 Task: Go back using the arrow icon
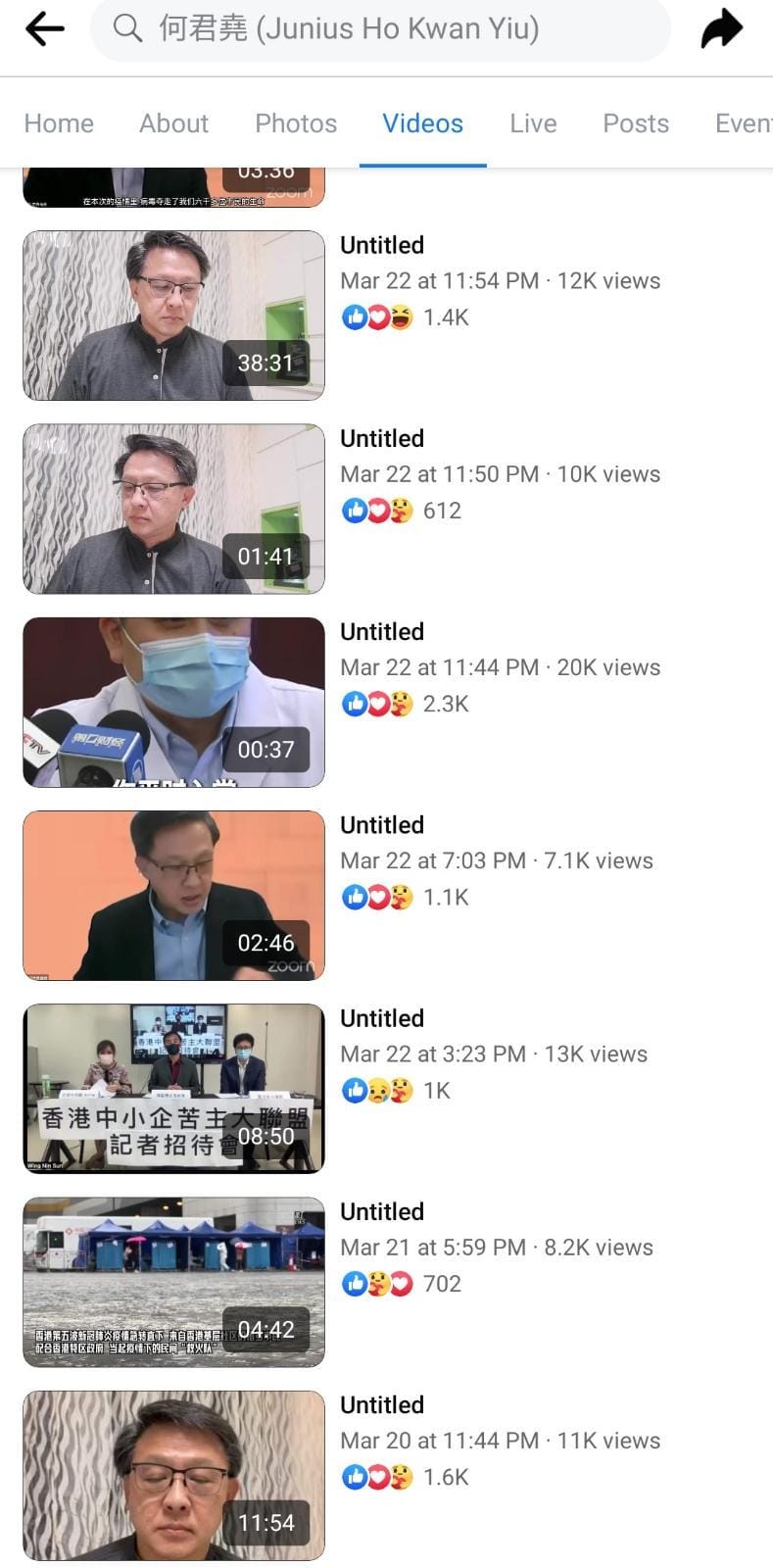(x=45, y=29)
